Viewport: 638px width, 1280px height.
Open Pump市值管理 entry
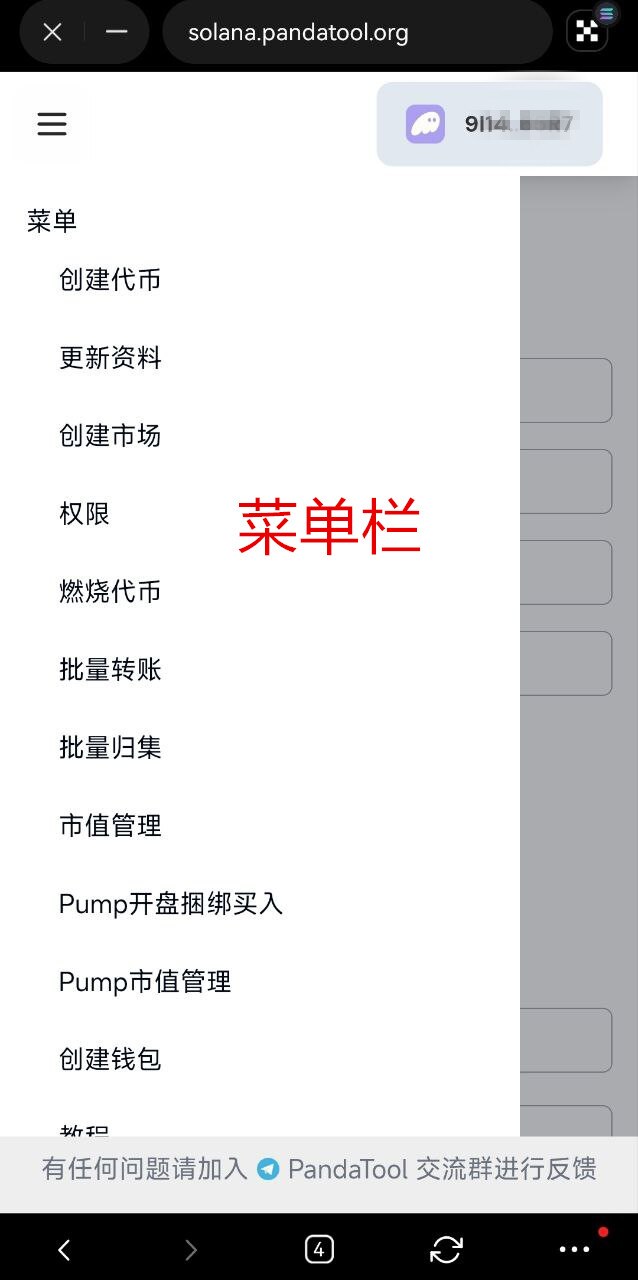(145, 982)
